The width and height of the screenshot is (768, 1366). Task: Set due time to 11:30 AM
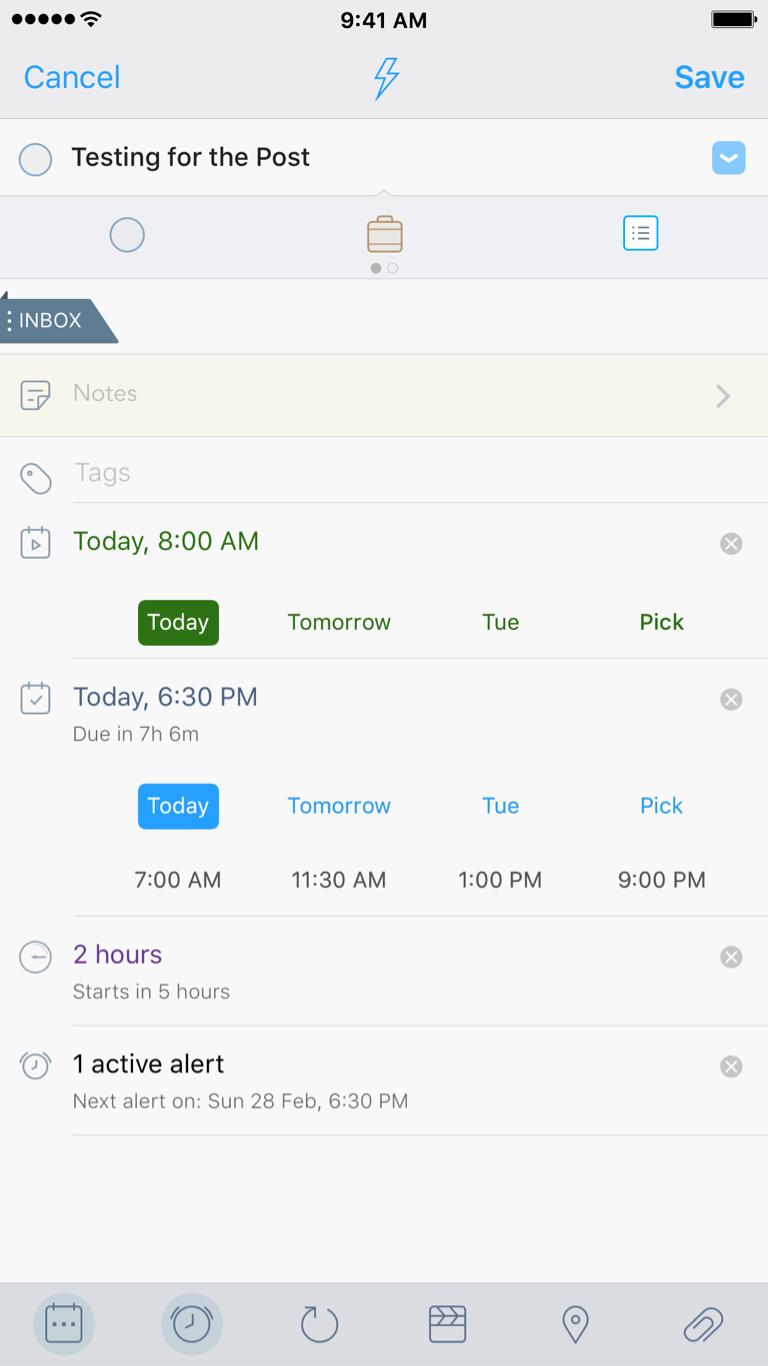pyautogui.click(x=339, y=880)
